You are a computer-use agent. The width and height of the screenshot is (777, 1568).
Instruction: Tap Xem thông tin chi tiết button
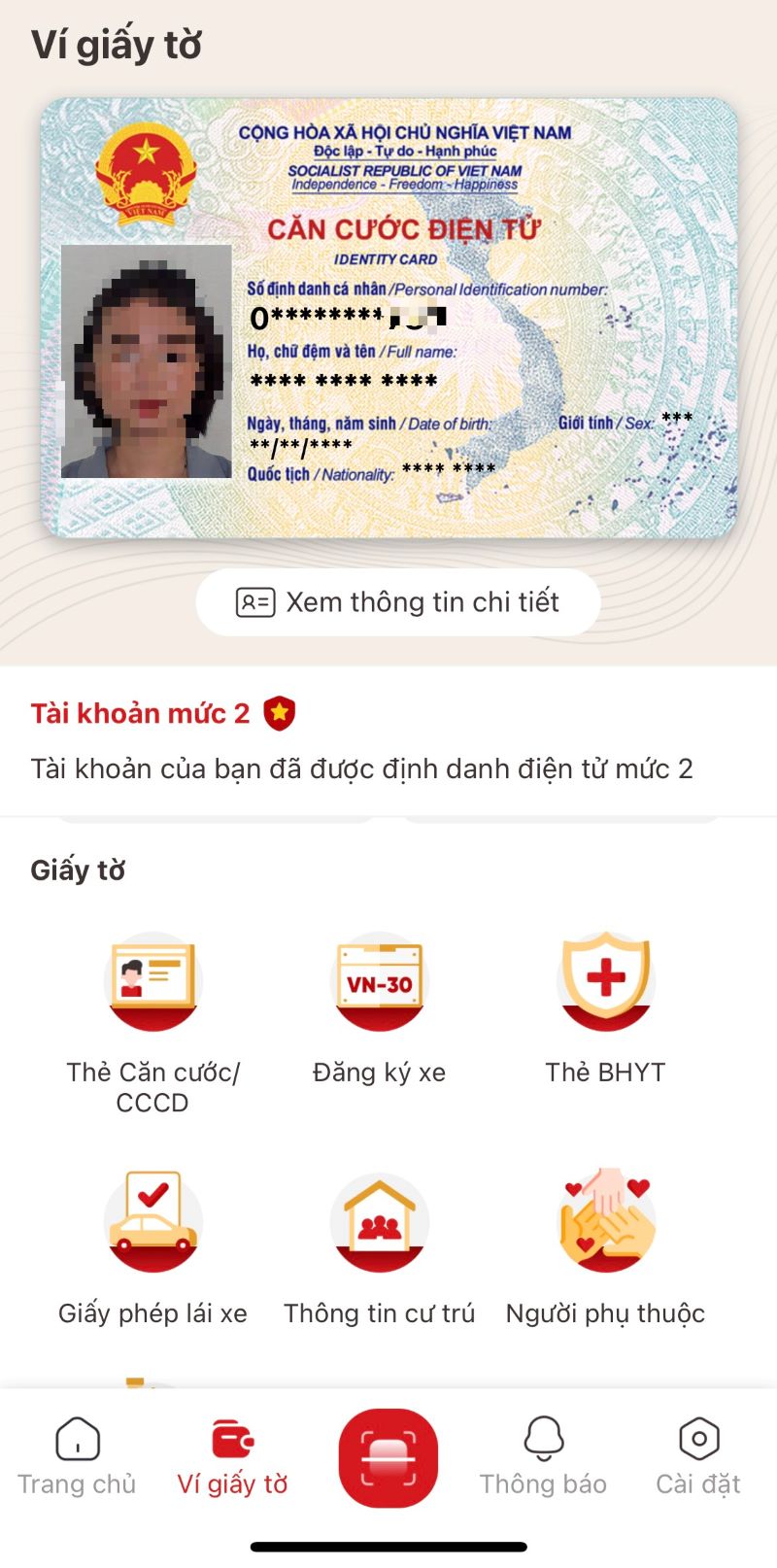(398, 602)
